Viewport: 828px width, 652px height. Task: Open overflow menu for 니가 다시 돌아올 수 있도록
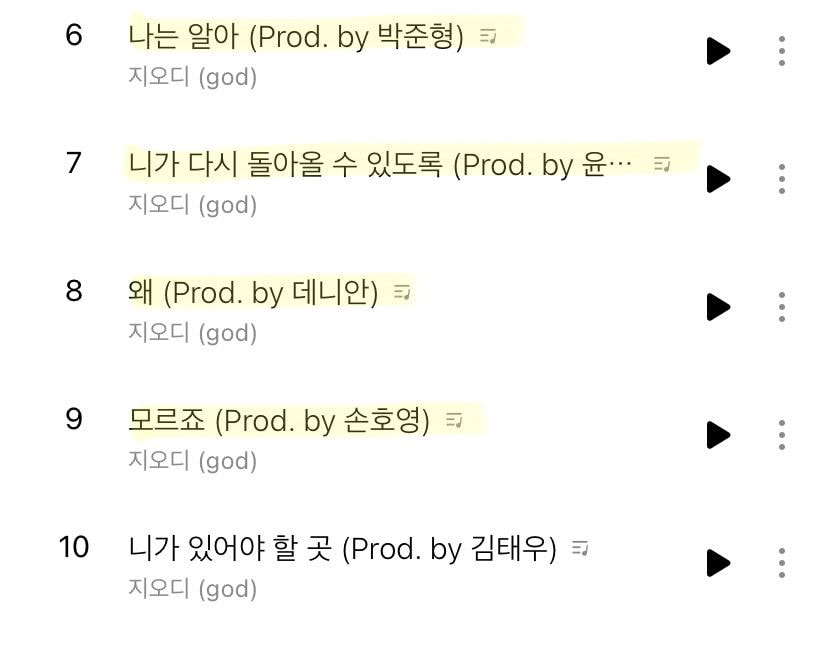[782, 179]
